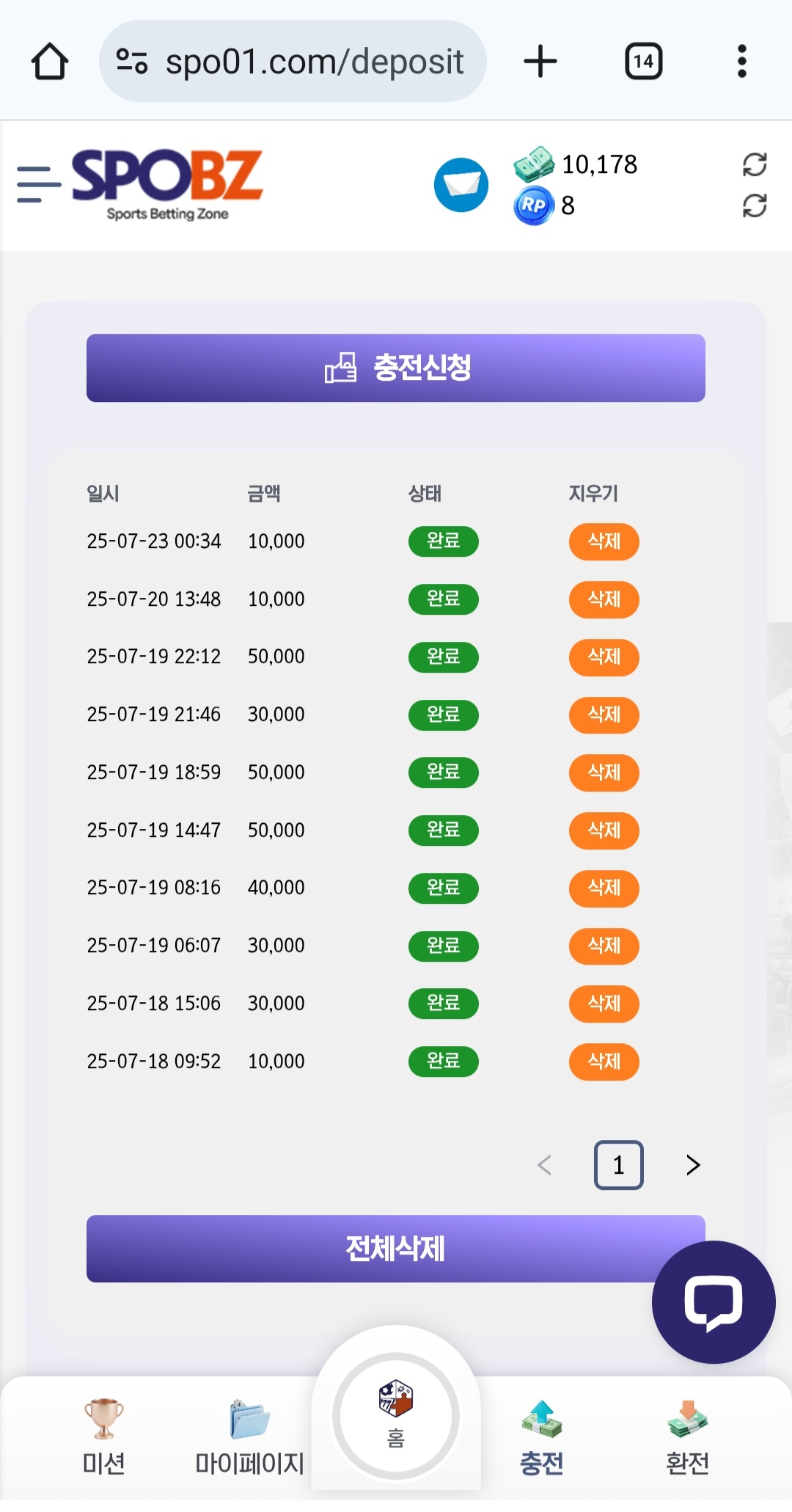Delete the 25-07-19 08:16 deposit record
The width and height of the screenshot is (792, 1512).
(604, 888)
